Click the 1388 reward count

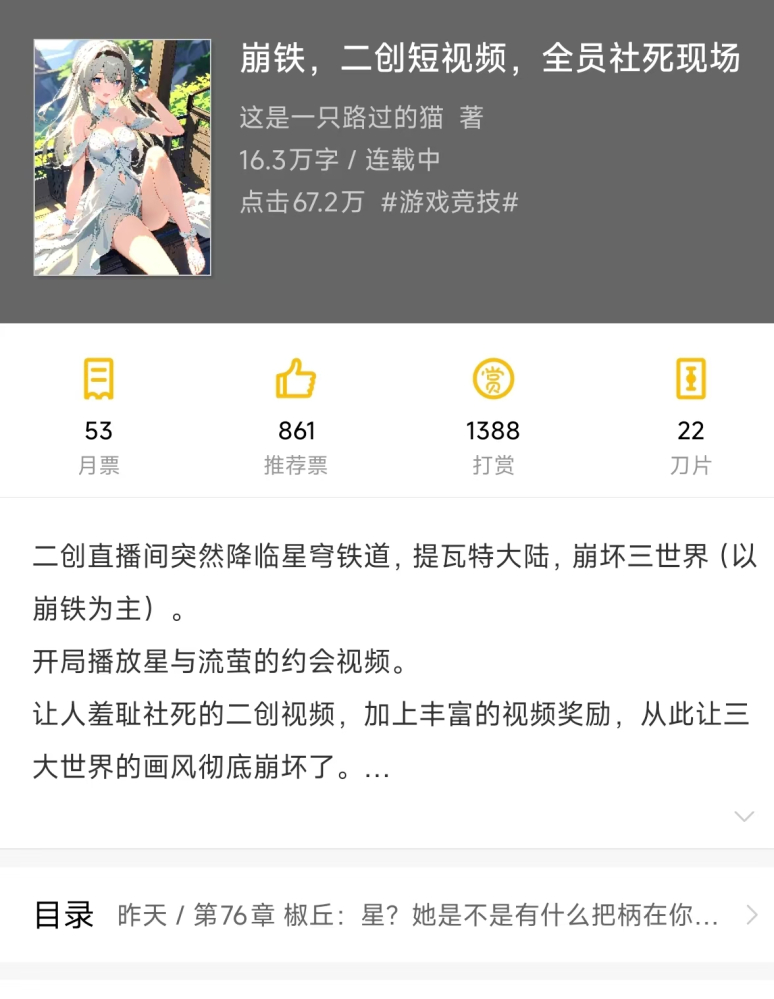pos(492,431)
